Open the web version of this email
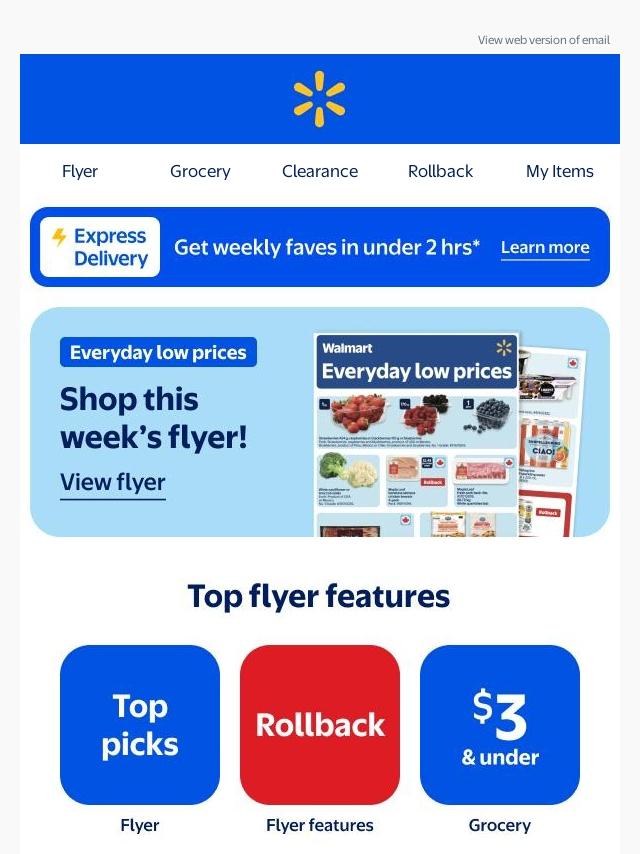This screenshot has width=640, height=854. [x=543, y=40]
